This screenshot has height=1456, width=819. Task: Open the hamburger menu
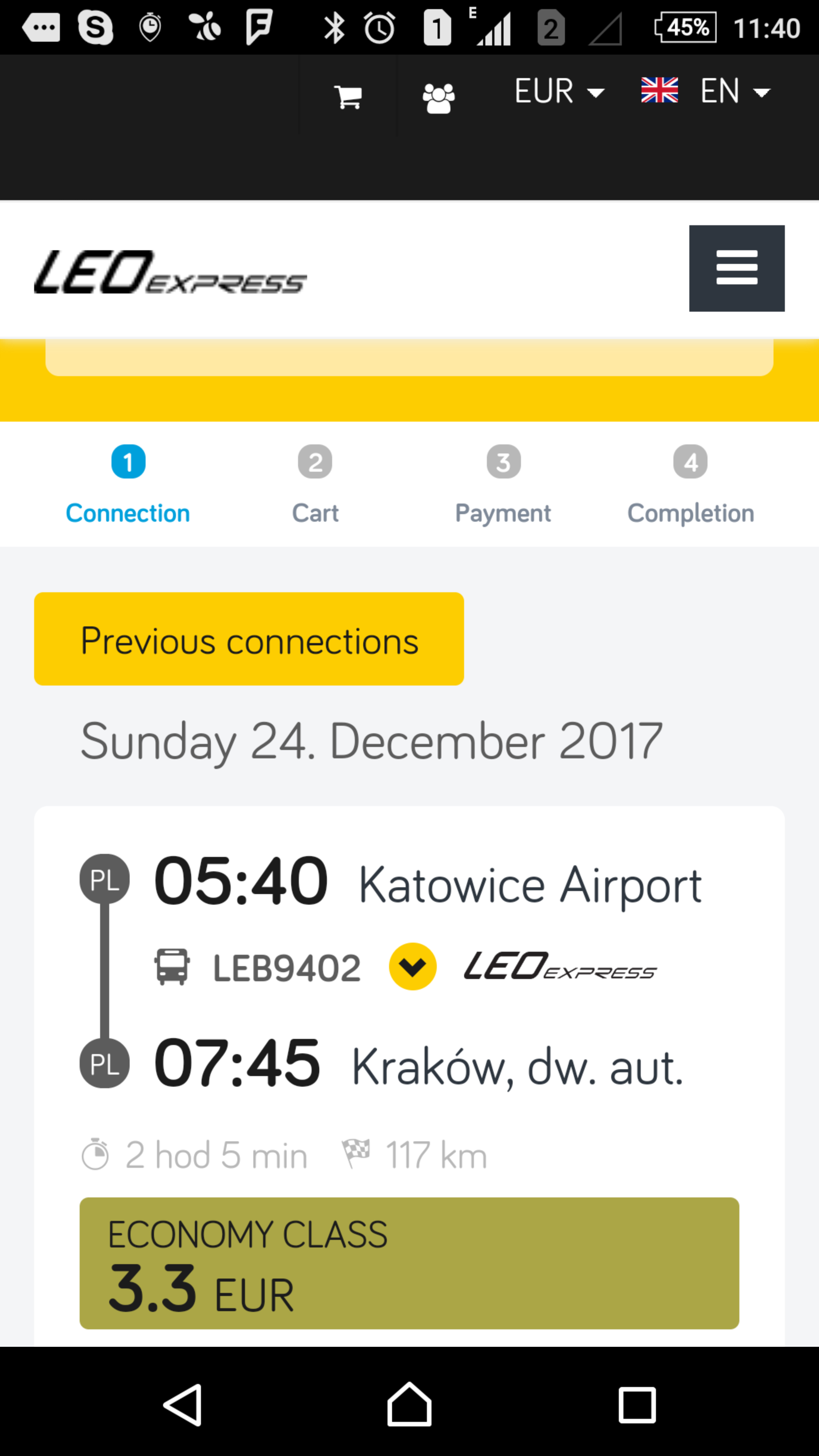click(736, 268)
